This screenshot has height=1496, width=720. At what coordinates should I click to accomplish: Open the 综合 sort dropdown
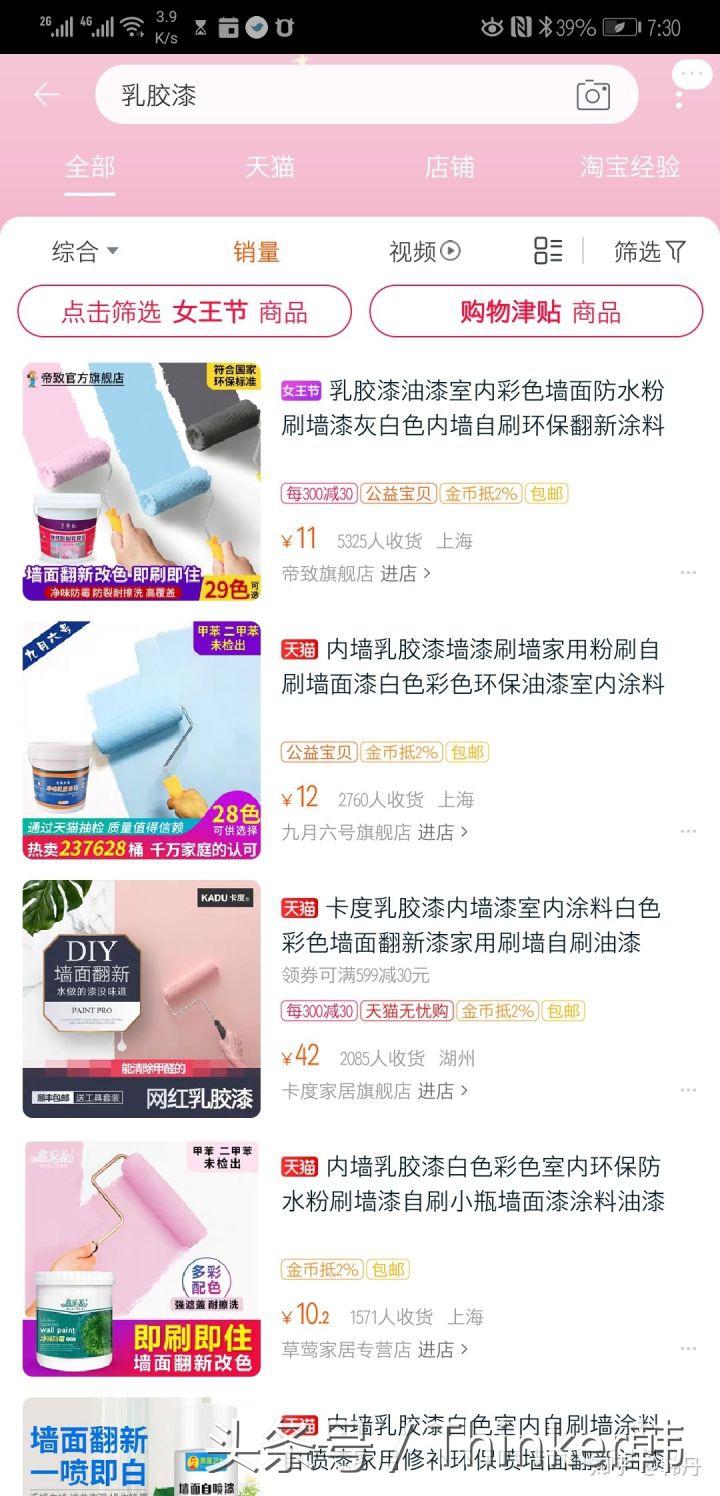coord(85,253)
